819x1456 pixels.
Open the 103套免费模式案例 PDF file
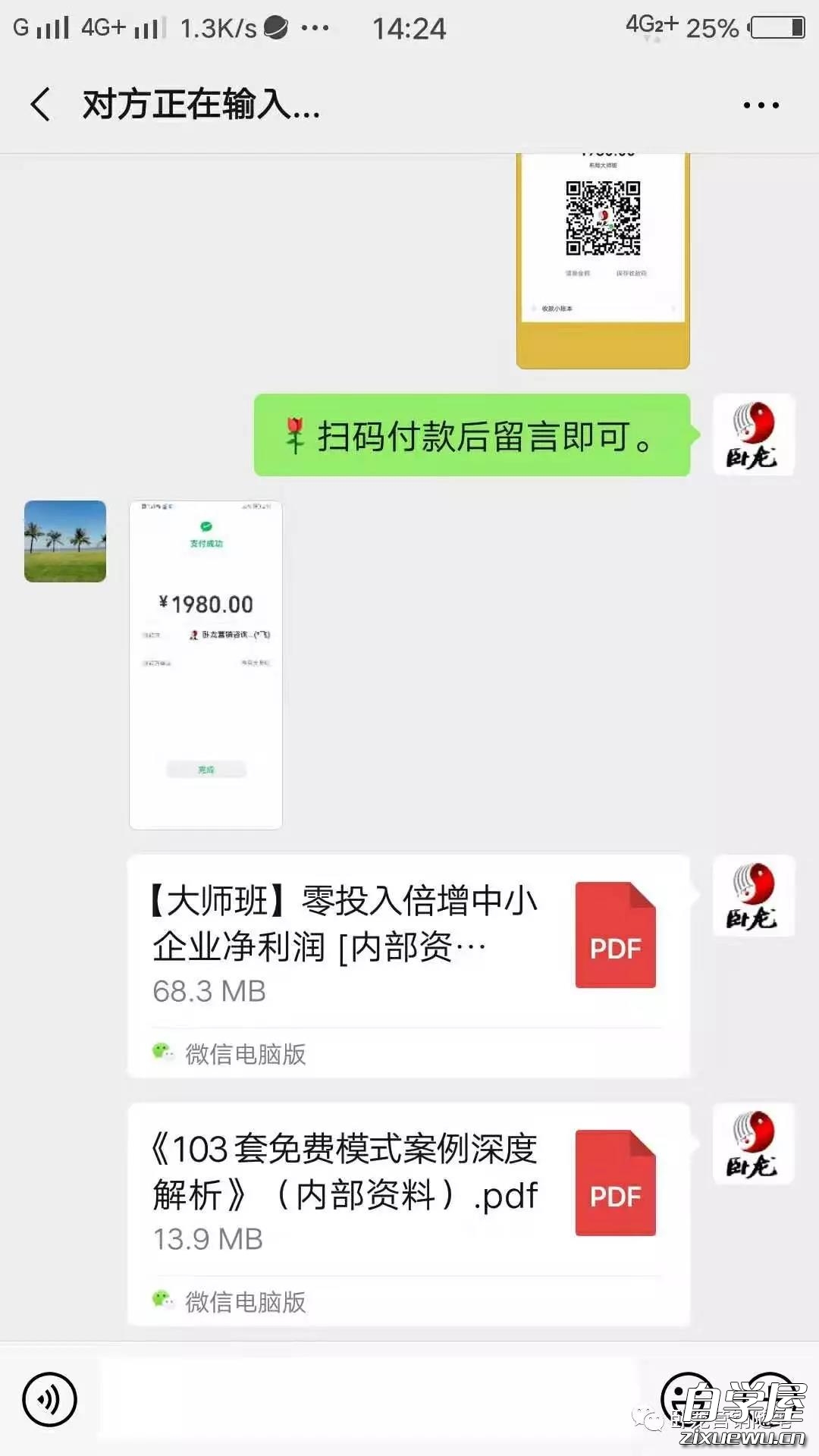point(408,1213)
